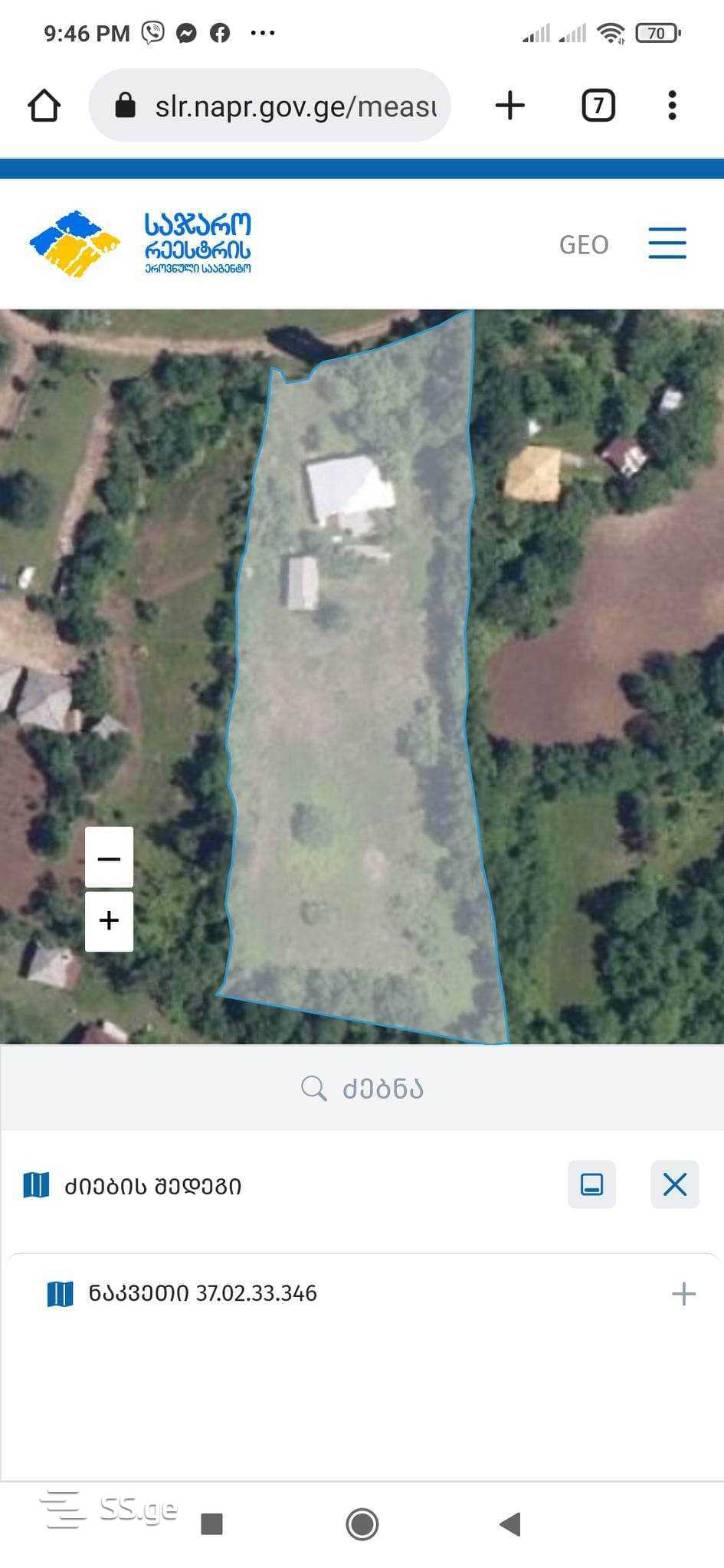Expand parcel ნაკვეთი 37.02.33.346 details
This screenshot has height=1568, width=724.
[683, 1294]
